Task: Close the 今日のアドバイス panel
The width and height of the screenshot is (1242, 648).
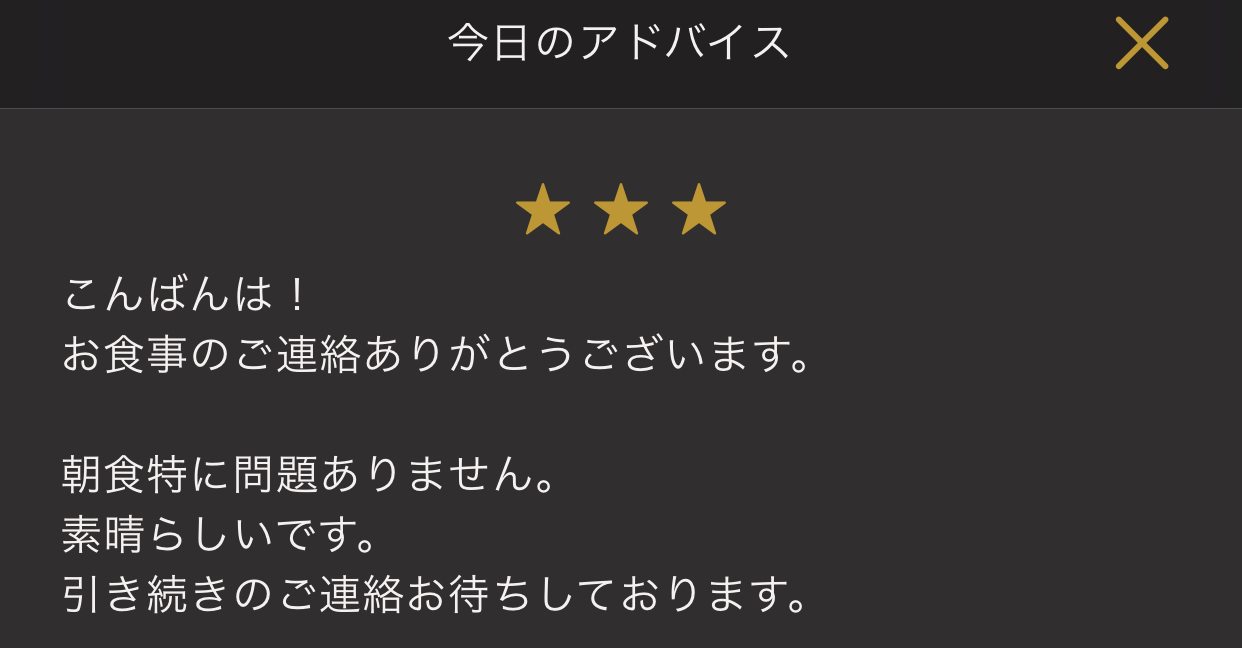Action: 1141,44
